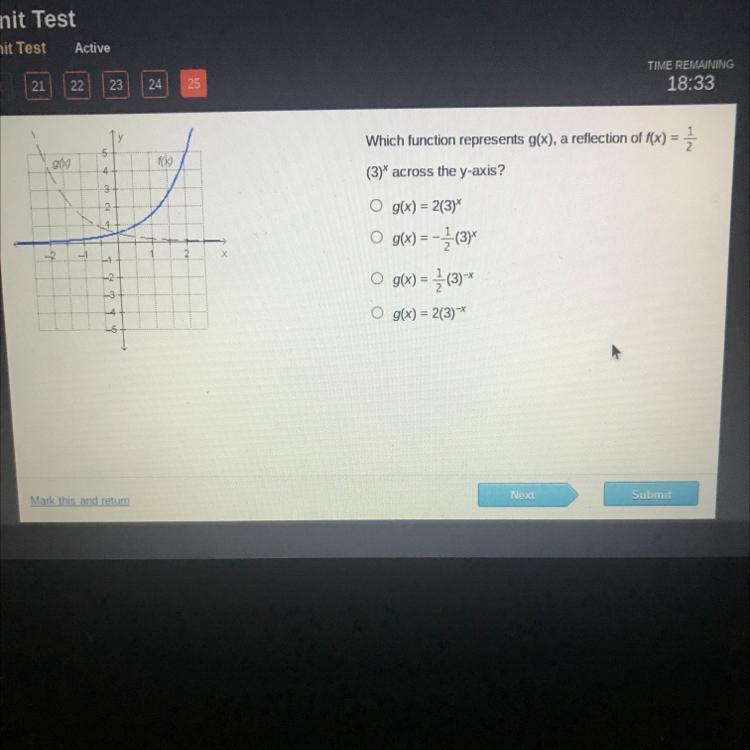Screen dimensions: 750x750
Task: Open question 23
Action: tap(116, 86)
